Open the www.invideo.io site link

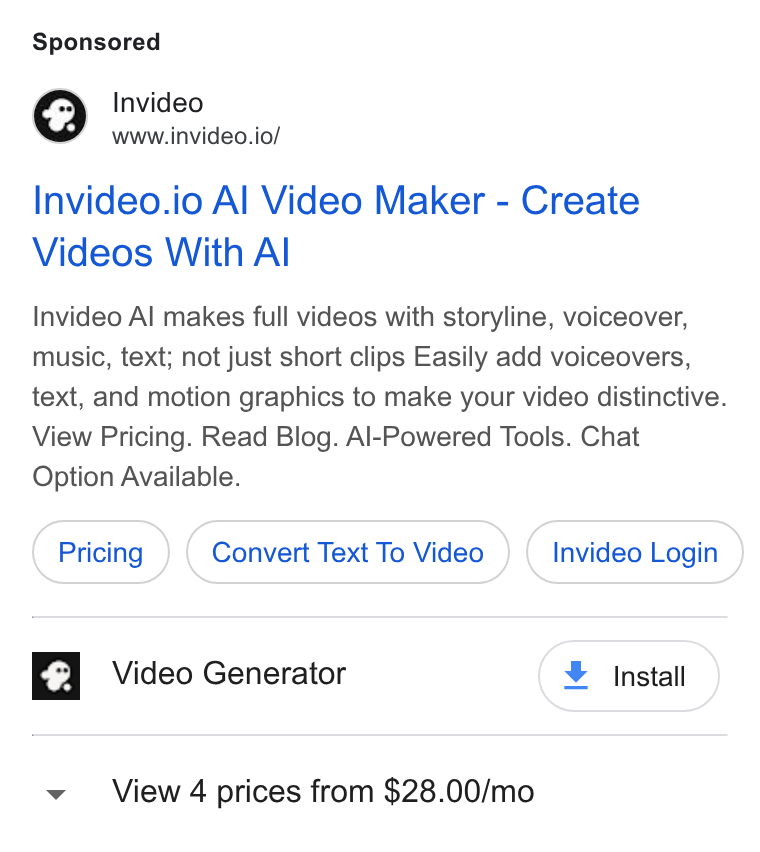pos(196,136)
